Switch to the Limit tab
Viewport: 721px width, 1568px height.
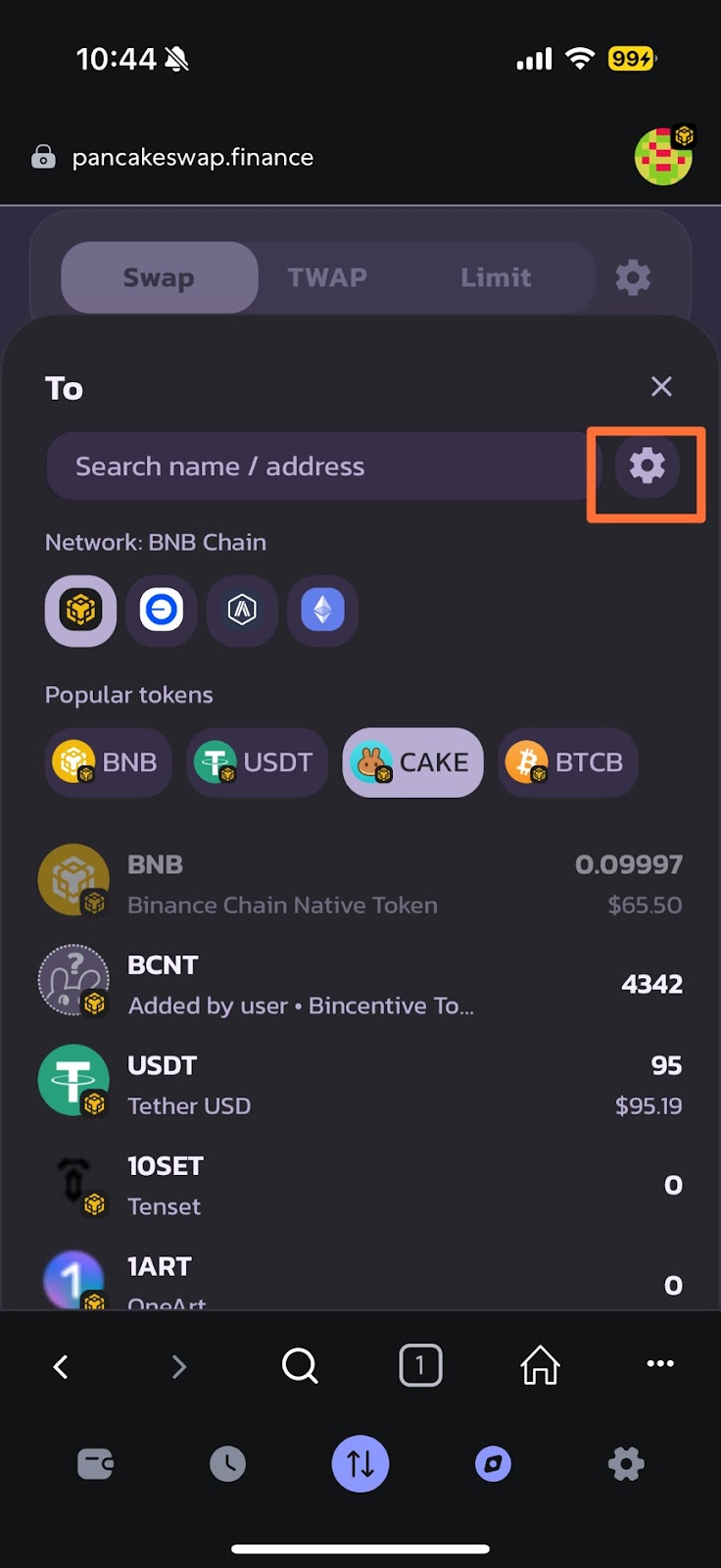(x=496, y=277)
